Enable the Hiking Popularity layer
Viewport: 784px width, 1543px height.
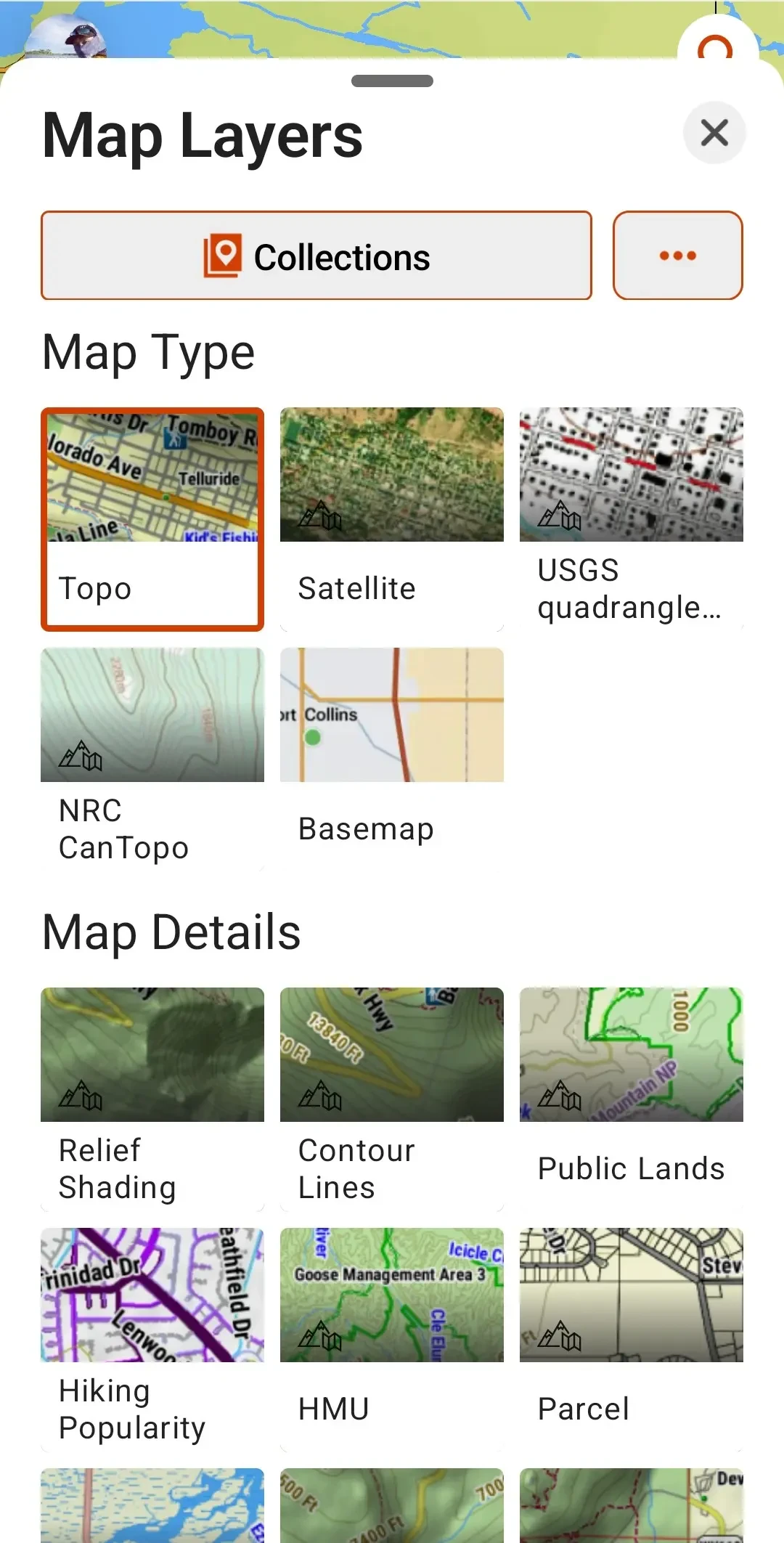click(152, 1340)
